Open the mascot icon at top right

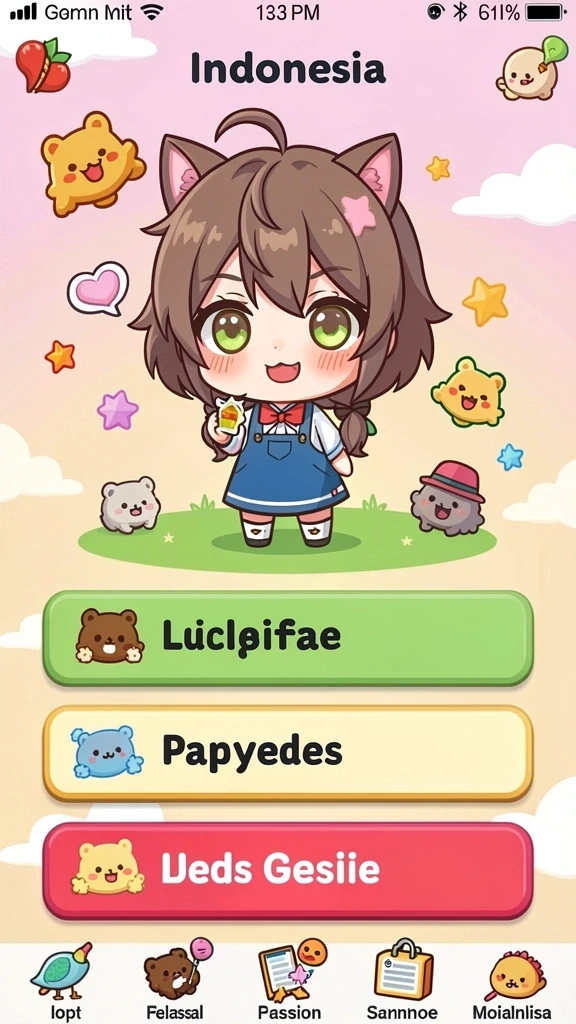click(532, 68)
